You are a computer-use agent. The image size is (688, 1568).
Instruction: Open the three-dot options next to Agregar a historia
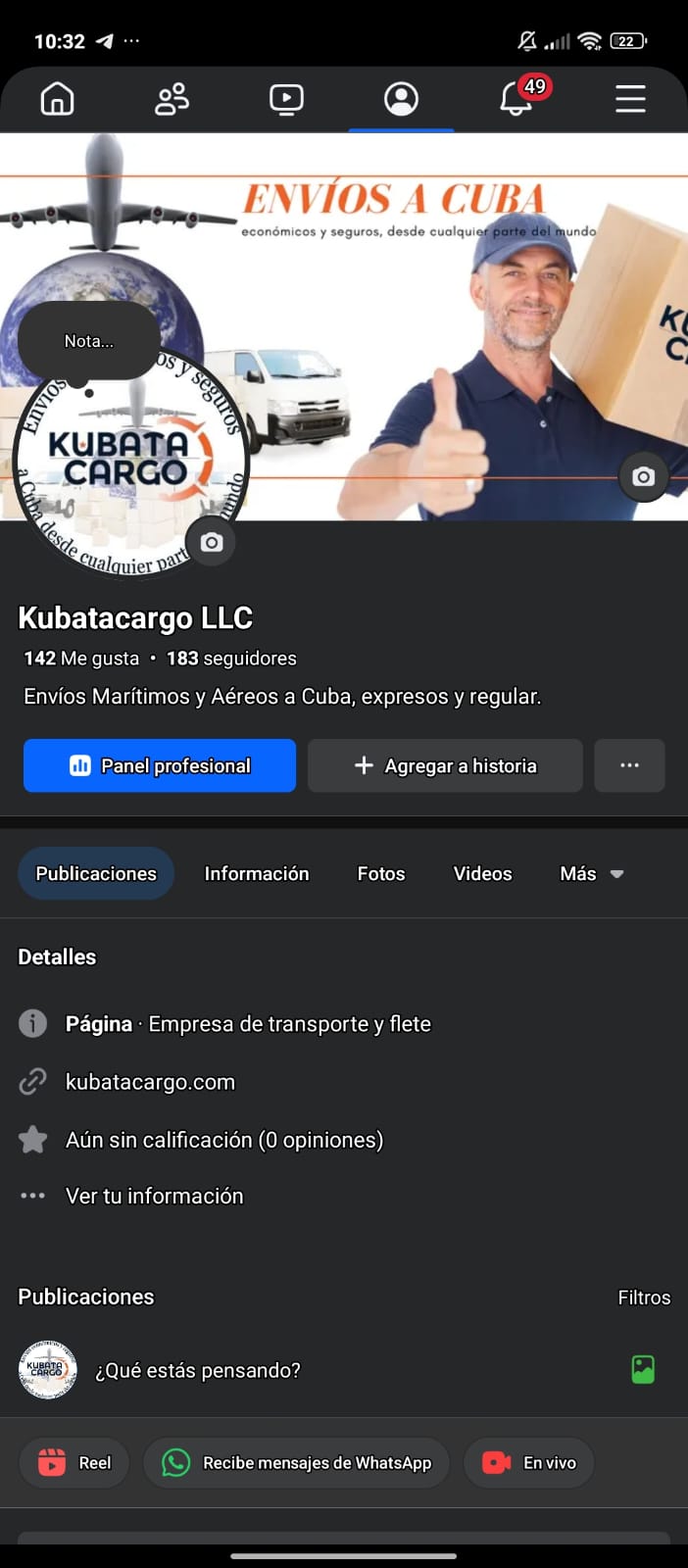tap(629, 765)
